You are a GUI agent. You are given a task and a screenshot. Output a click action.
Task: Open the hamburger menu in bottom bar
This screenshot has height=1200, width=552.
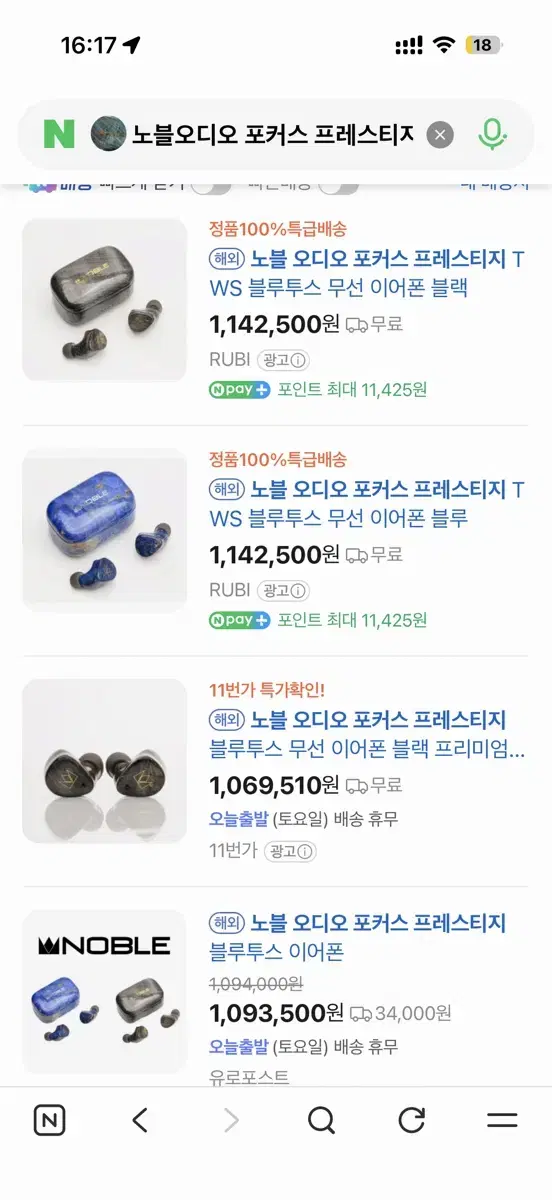[502, 1121]
